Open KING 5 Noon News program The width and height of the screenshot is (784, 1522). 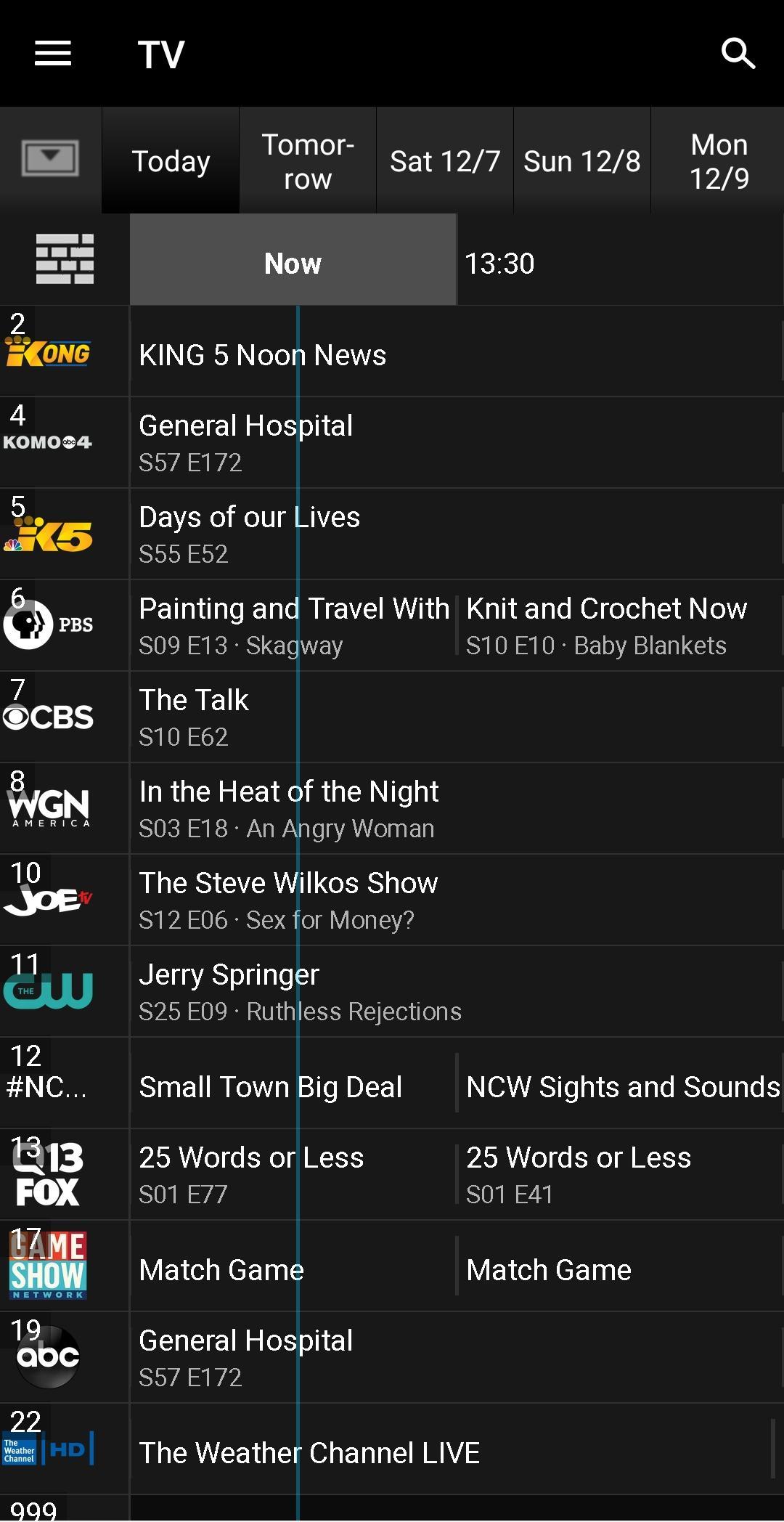pyautogui.click(x=456, y=355)
